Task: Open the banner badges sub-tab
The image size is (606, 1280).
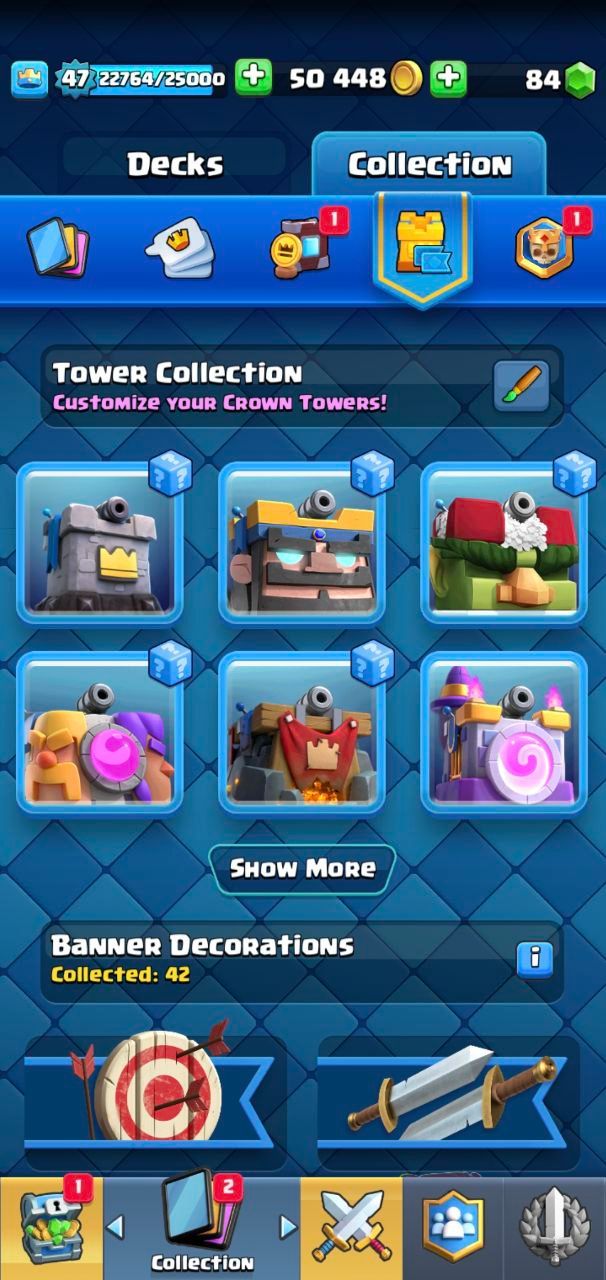Action: (x=542, y=250)
